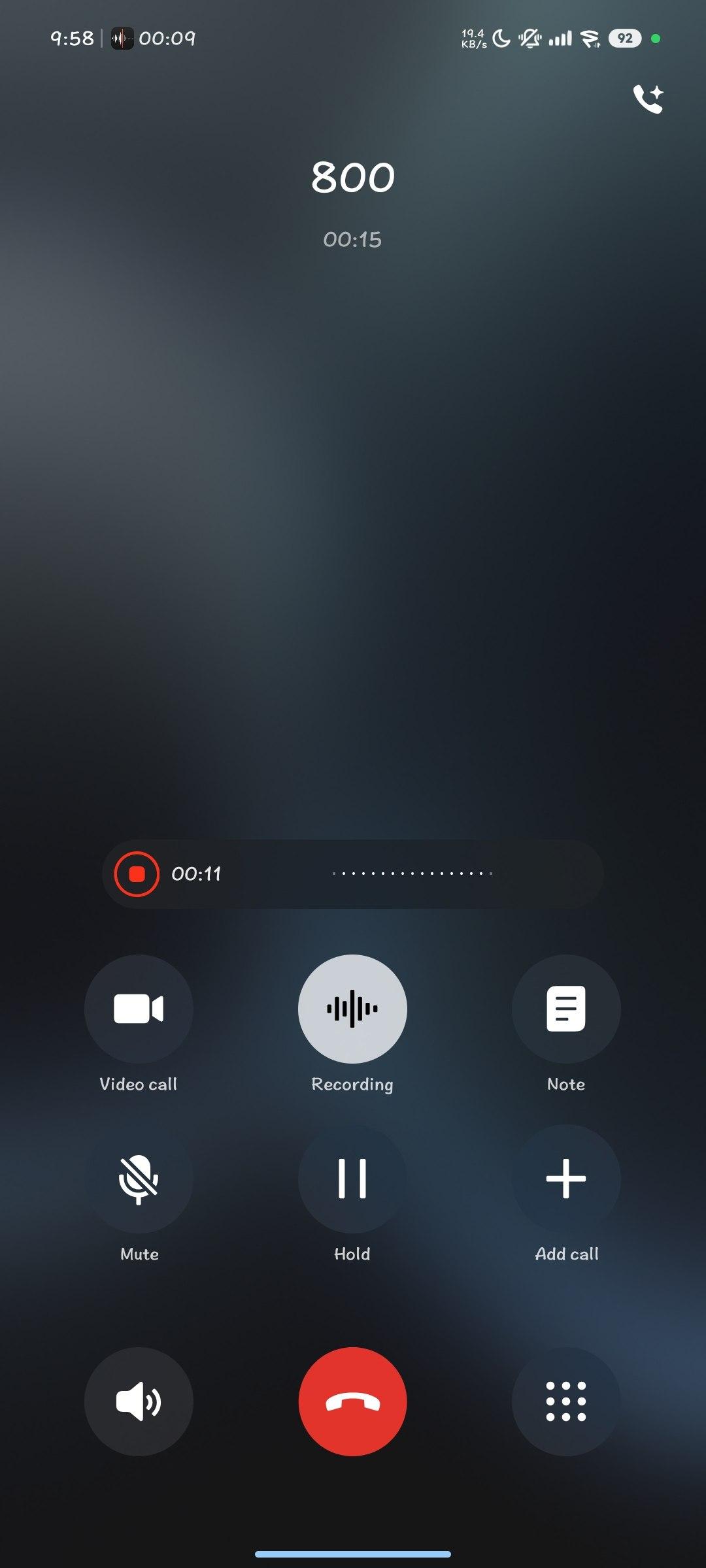Image resolution: width=706 pixels, height=1568 pixels.
Task: Open the recorder chip in the status bar
Action: (154, 39)
